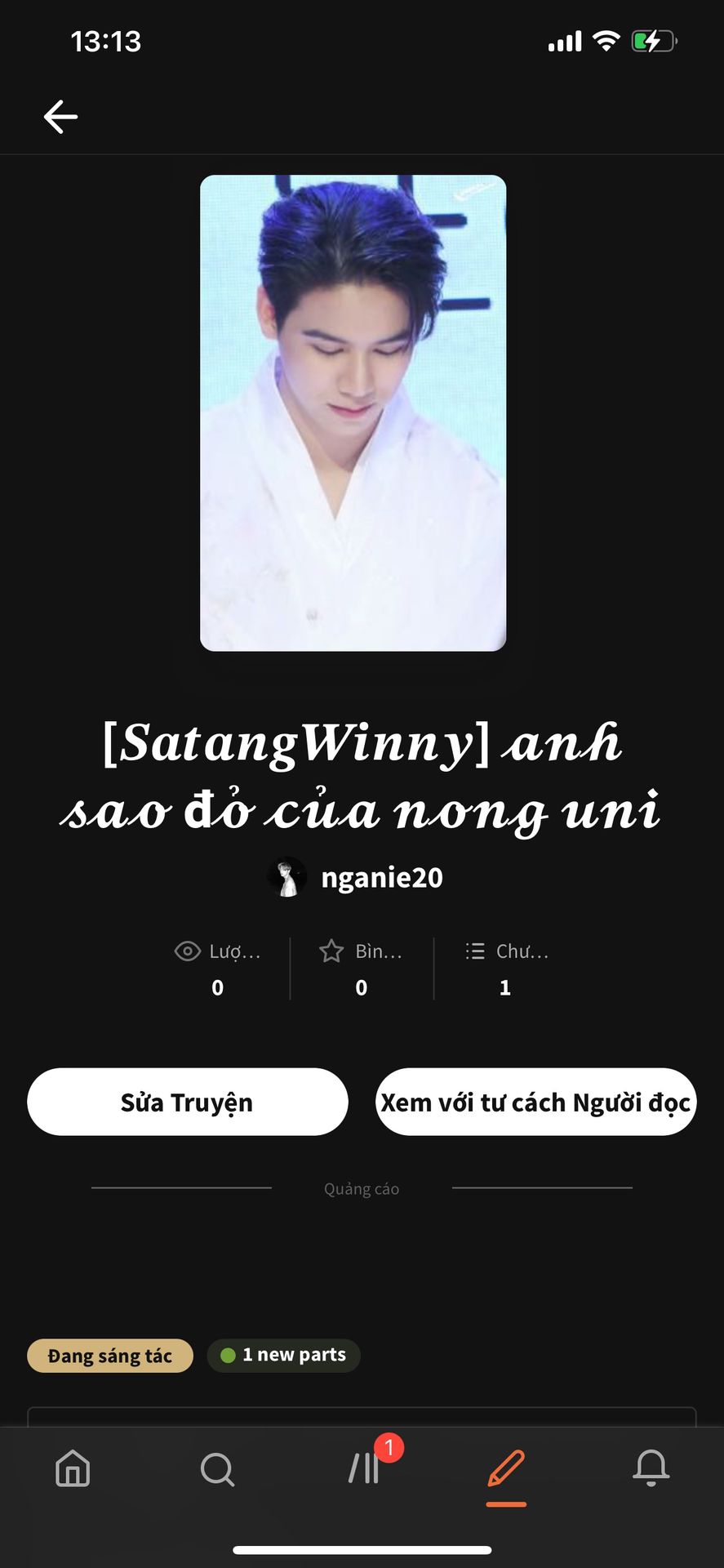Open author nganie20's profile
Image resolution: width=724 pixels, height=1568 pixels.
381,878
